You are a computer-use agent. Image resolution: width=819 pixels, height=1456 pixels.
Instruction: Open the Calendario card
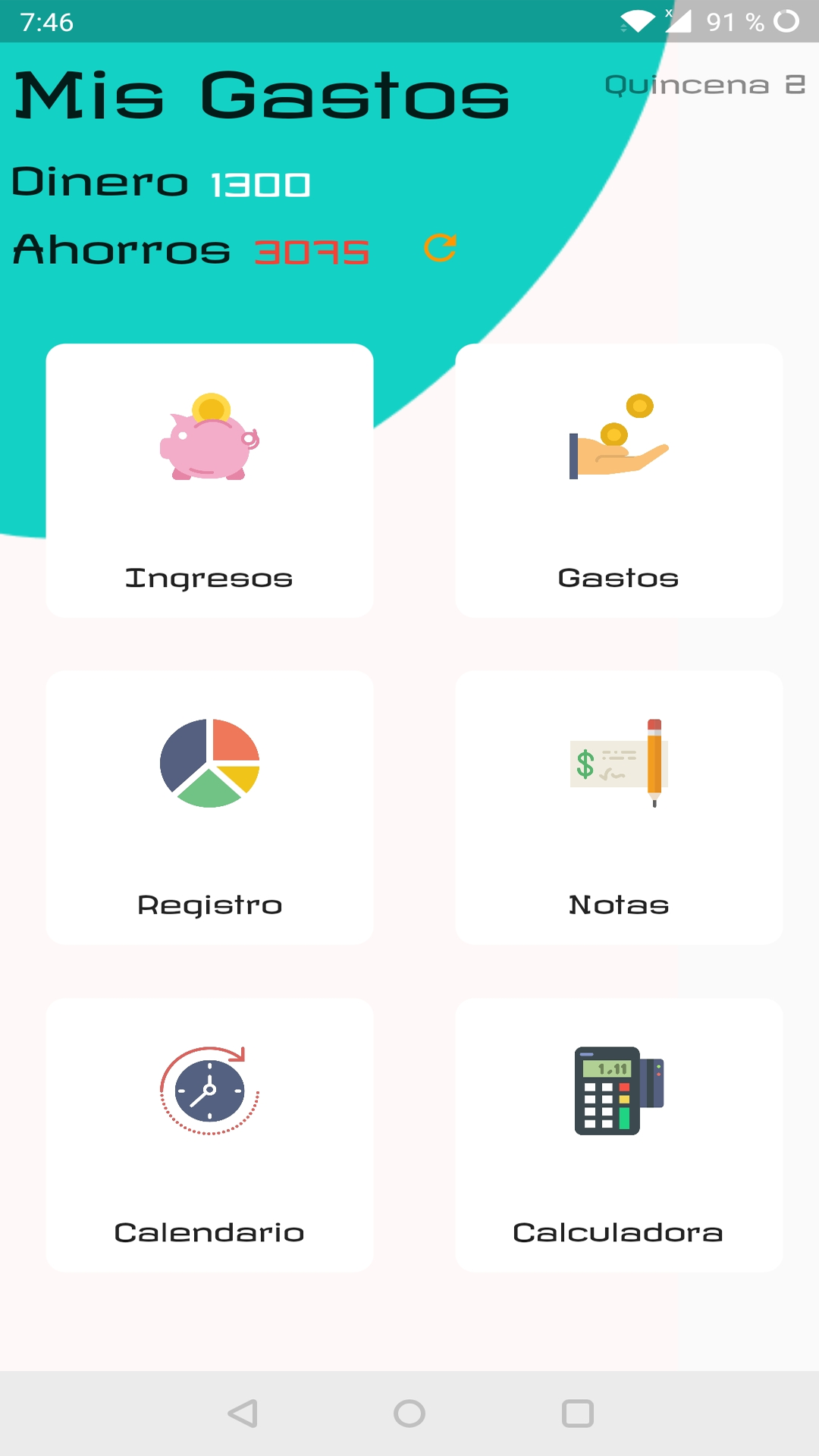(x=209, y=1135)
